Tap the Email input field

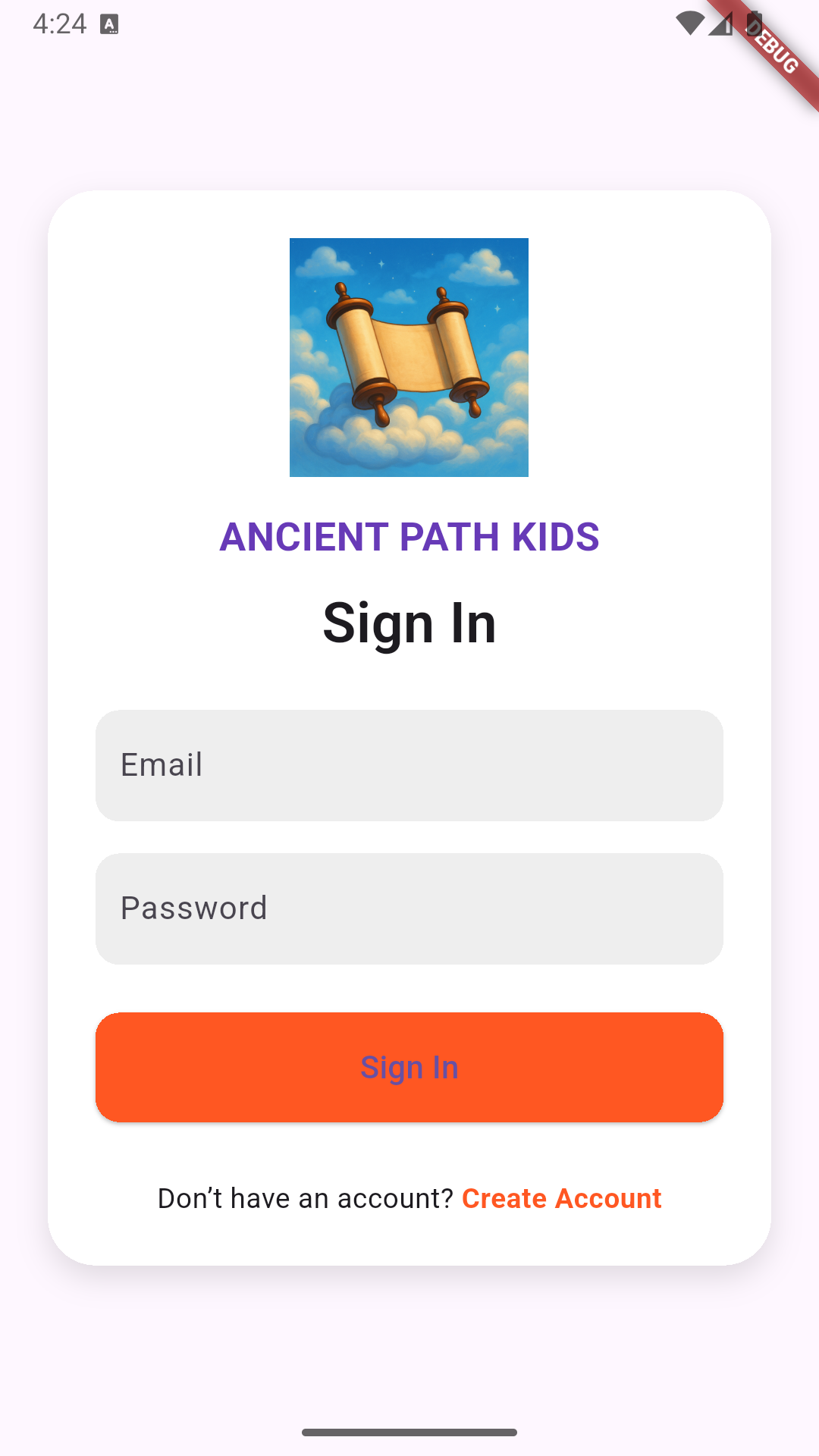[x=409, y=765]
